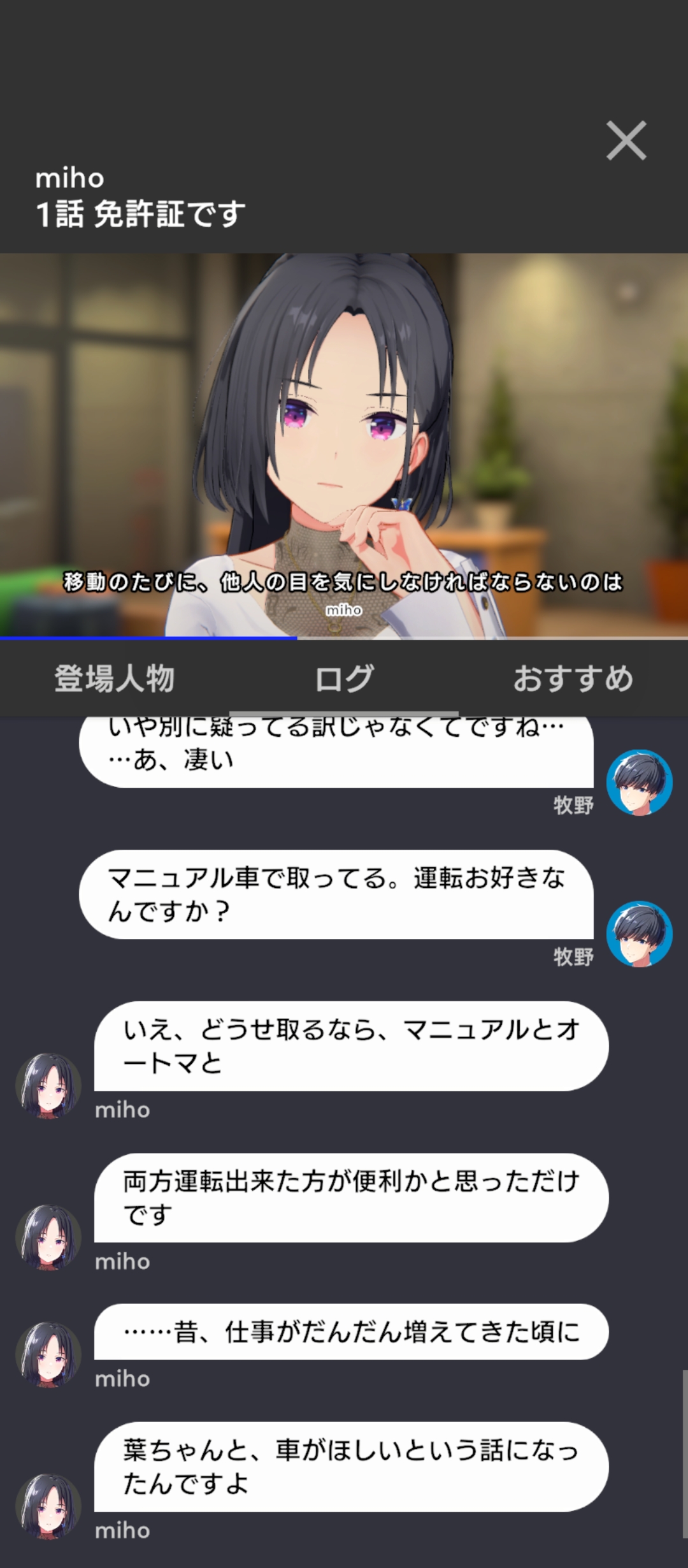Close the episode viewer with the X
Screen dimensions: 688x1568
(626, 140)
